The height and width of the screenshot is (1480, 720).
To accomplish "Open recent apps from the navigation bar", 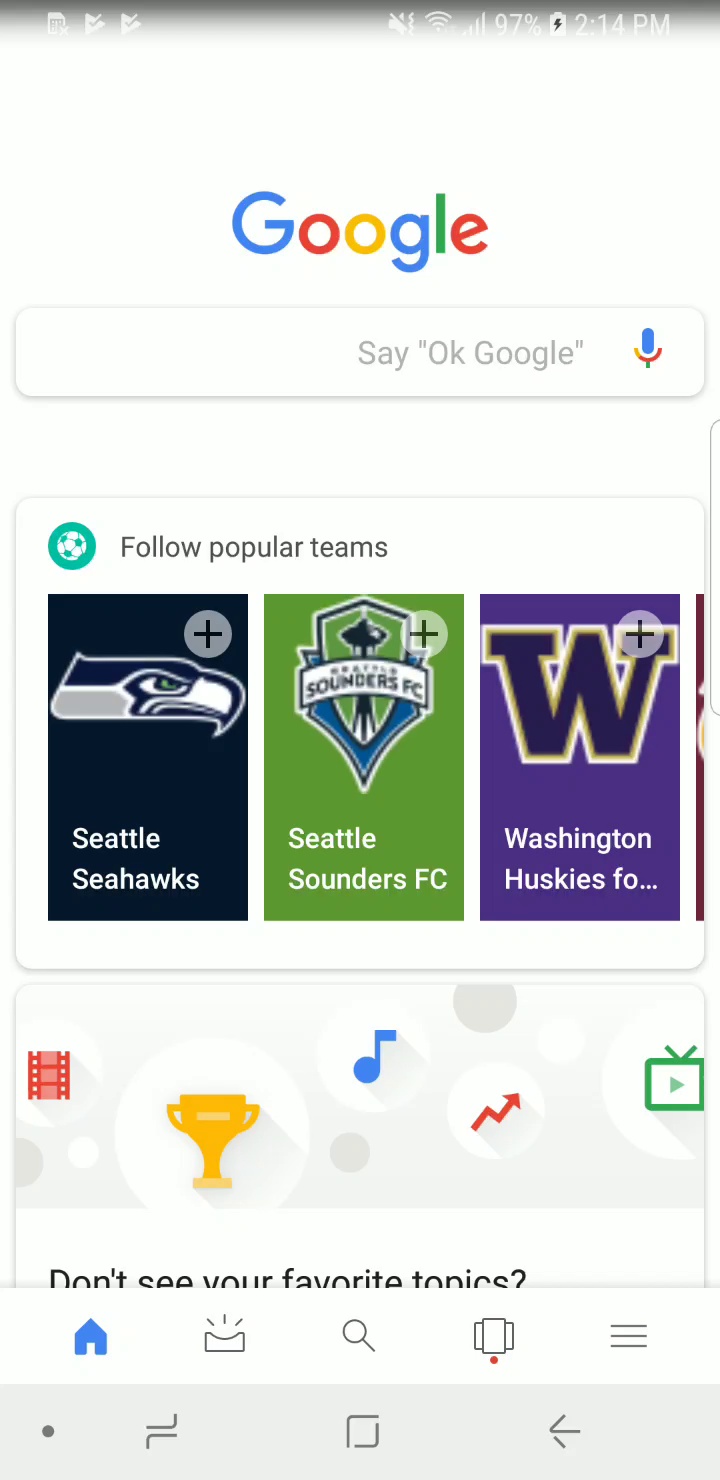I will (161, 1432).
